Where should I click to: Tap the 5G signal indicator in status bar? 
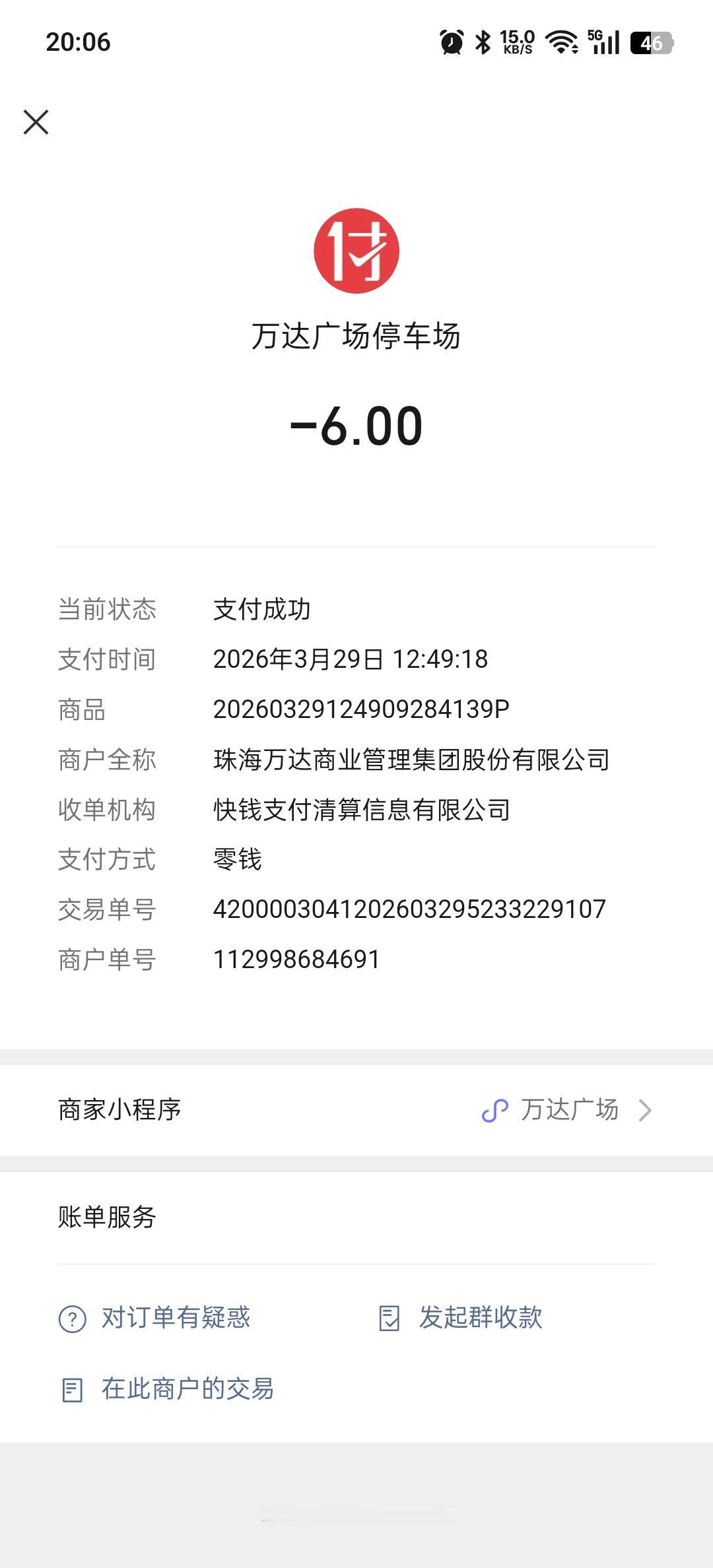coord(603,43)
